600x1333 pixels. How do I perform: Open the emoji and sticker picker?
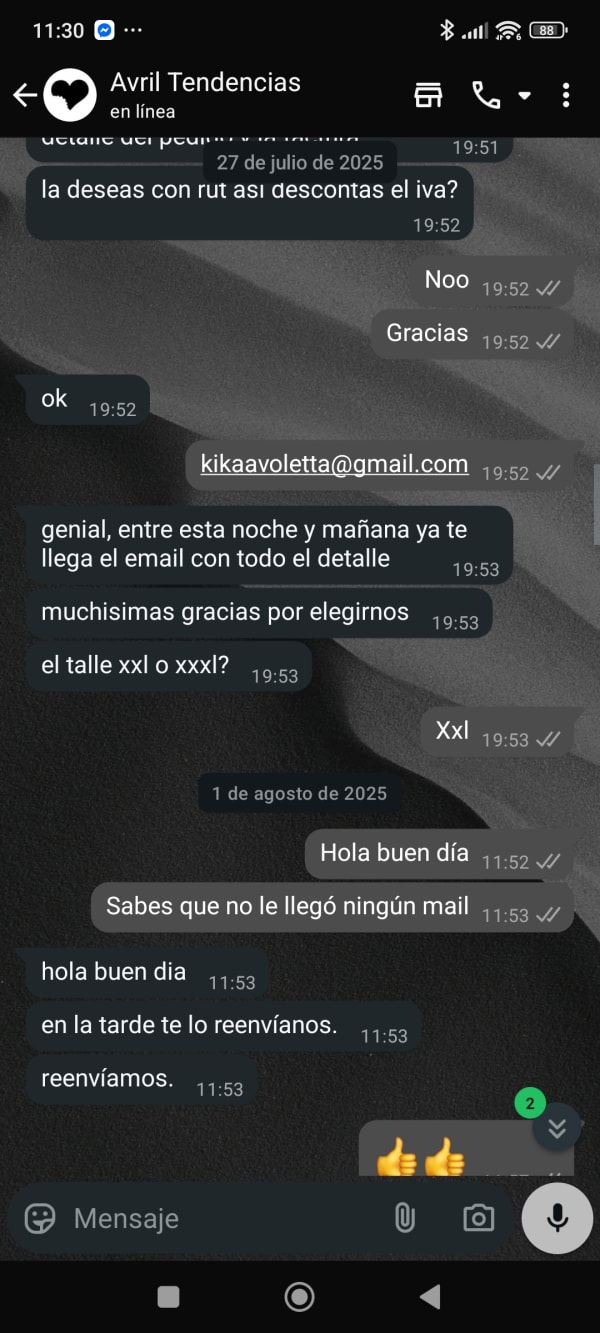click(40, 1218)
